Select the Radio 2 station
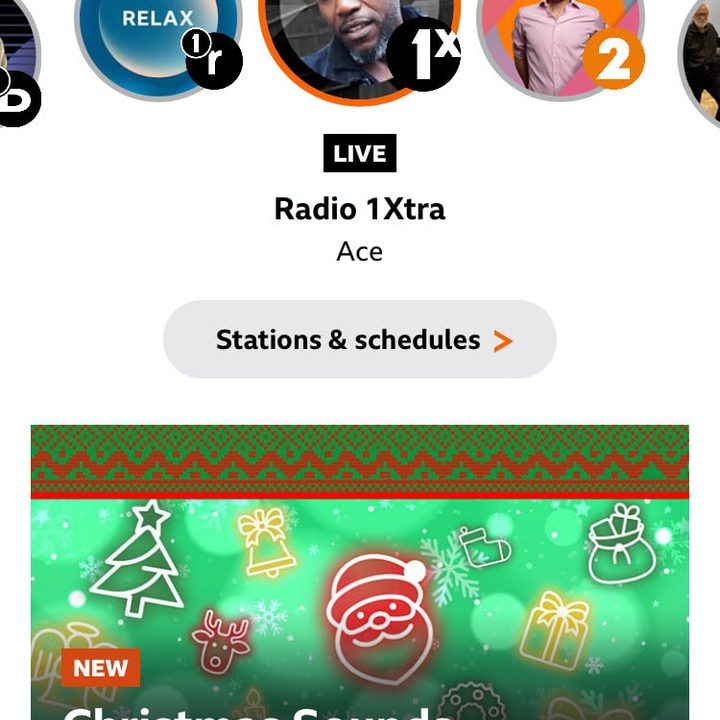The width and height of the screenshot is (720, 720). (560, 38)
